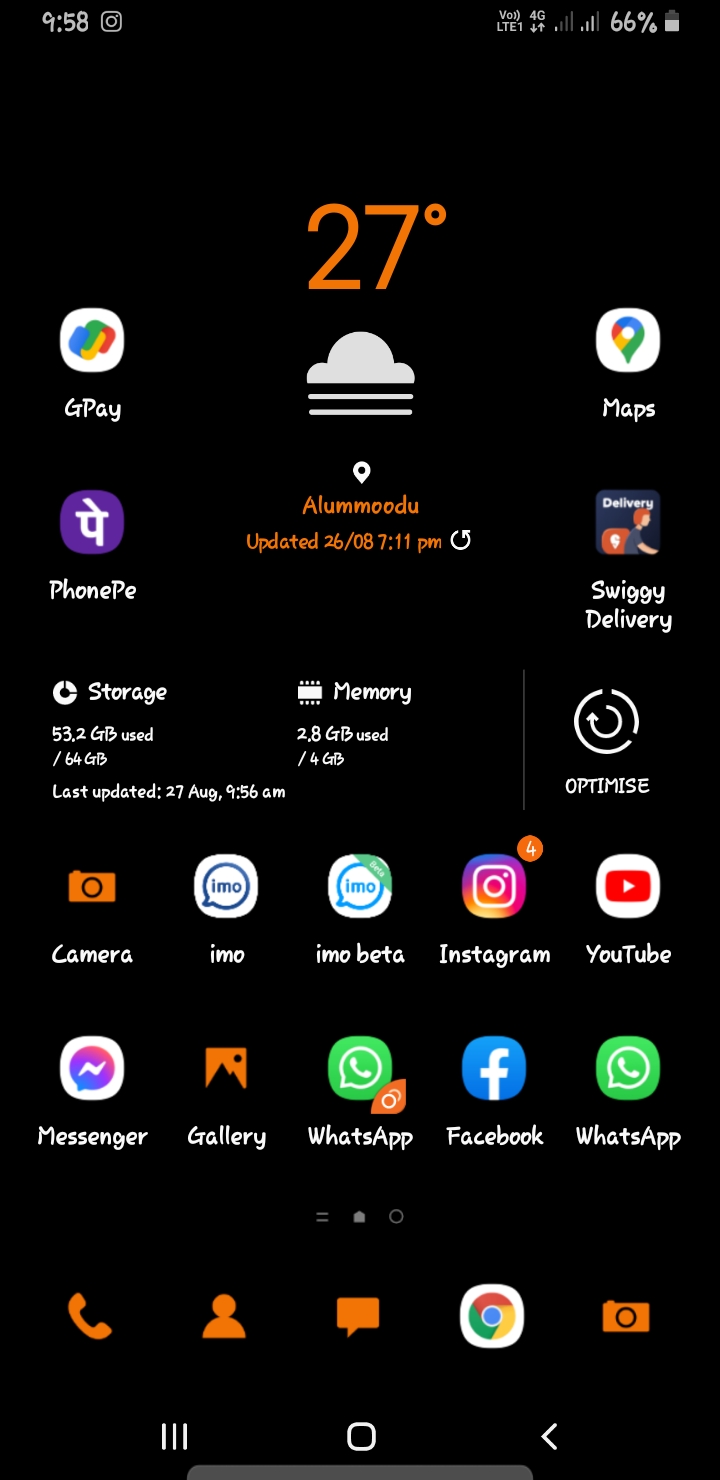
Task: Open Instagram with 4 notifications
Action: (494, 886)
